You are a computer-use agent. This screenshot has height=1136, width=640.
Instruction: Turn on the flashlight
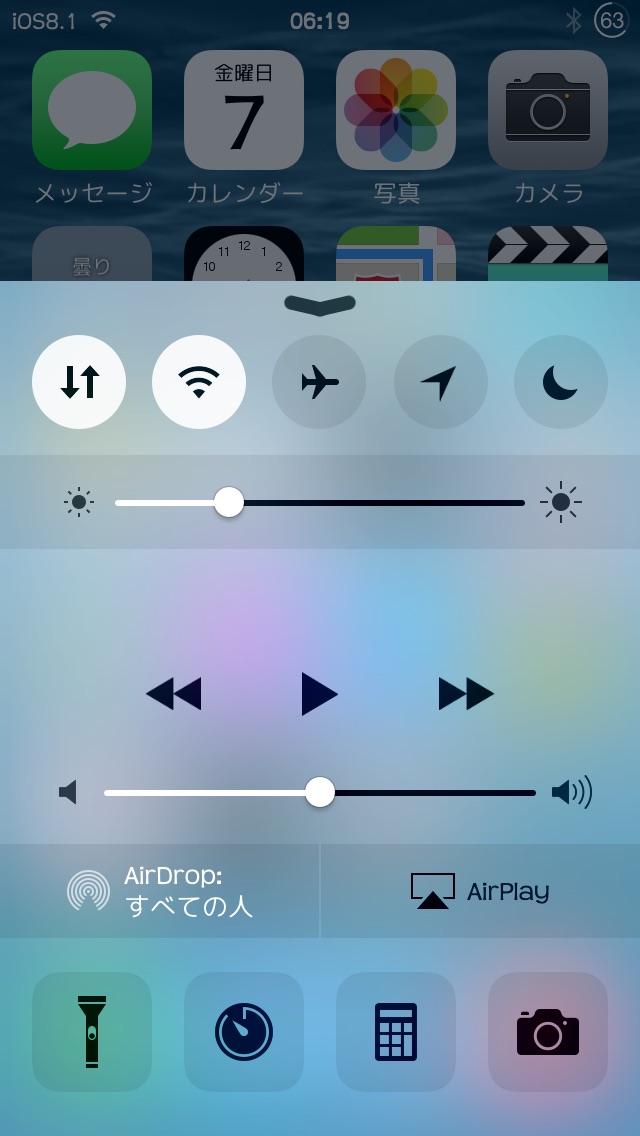click(x=92, y=1032)
